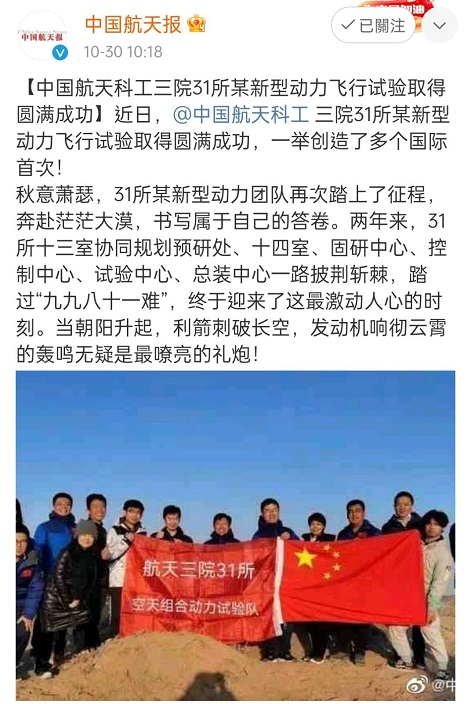Open 中国航天报 account name
The height and width of the screenshot is (704, 471).
[x=133, y=24]
